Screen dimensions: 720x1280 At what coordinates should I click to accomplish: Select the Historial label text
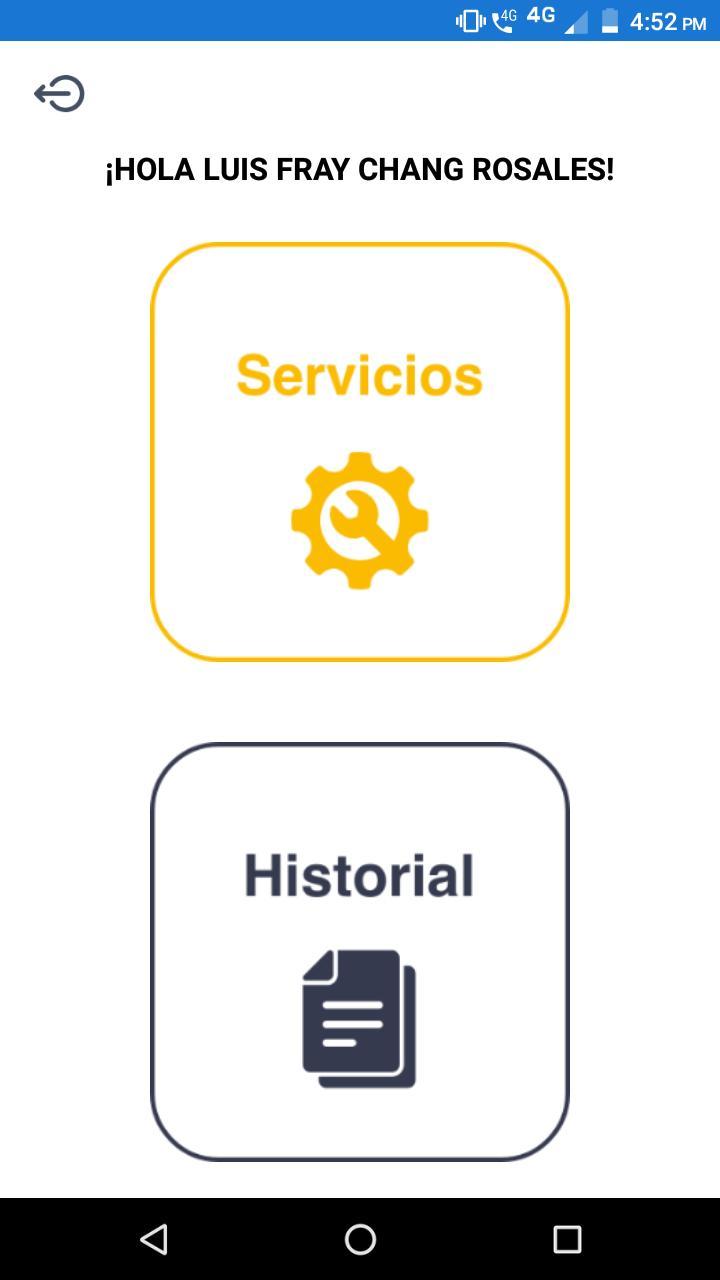pos(360,875)
